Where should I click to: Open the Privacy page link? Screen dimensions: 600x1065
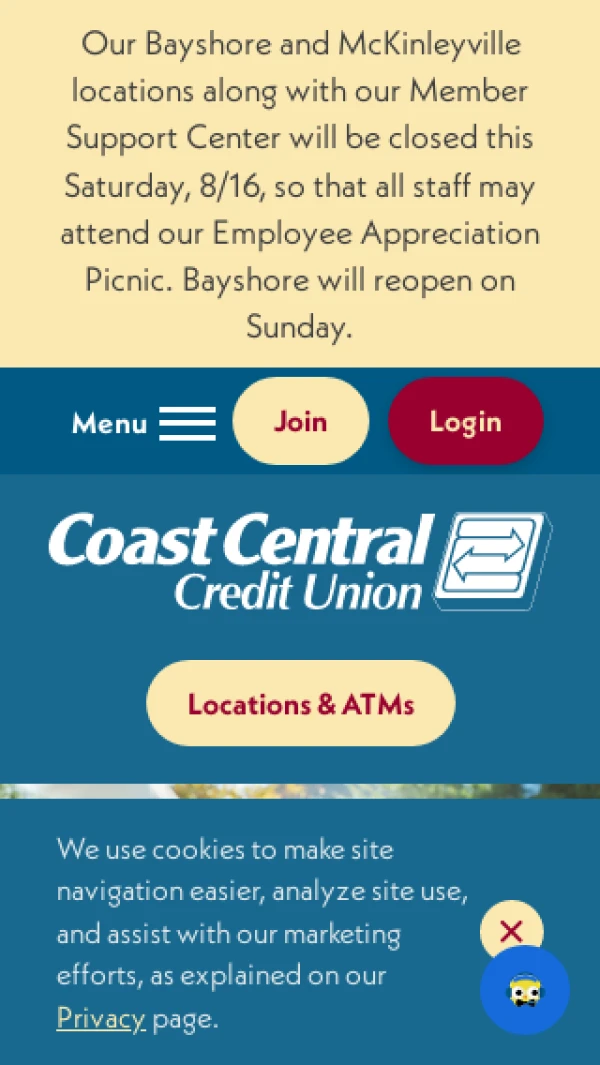click(101, 1018)
